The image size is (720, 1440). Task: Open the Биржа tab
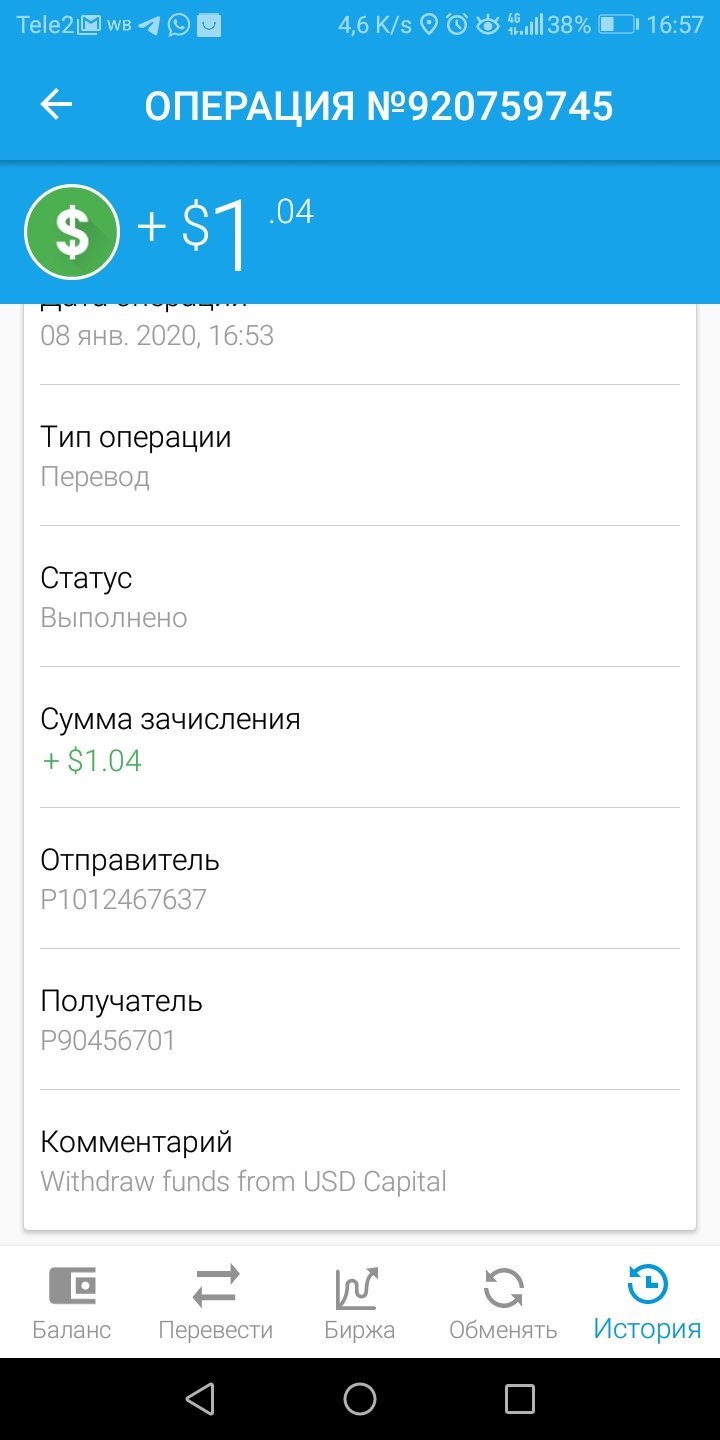(360, 1302)
